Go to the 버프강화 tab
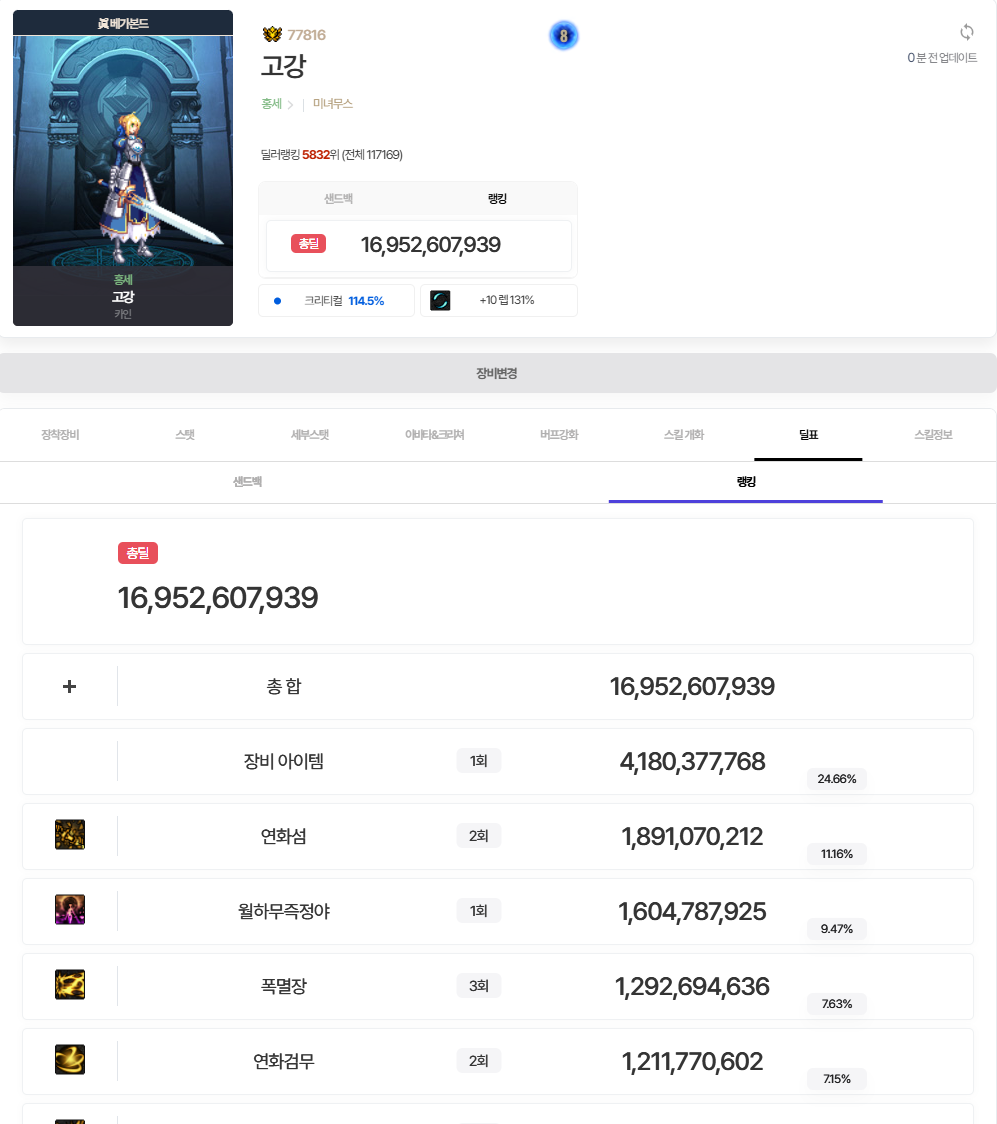 coord(559,435)
